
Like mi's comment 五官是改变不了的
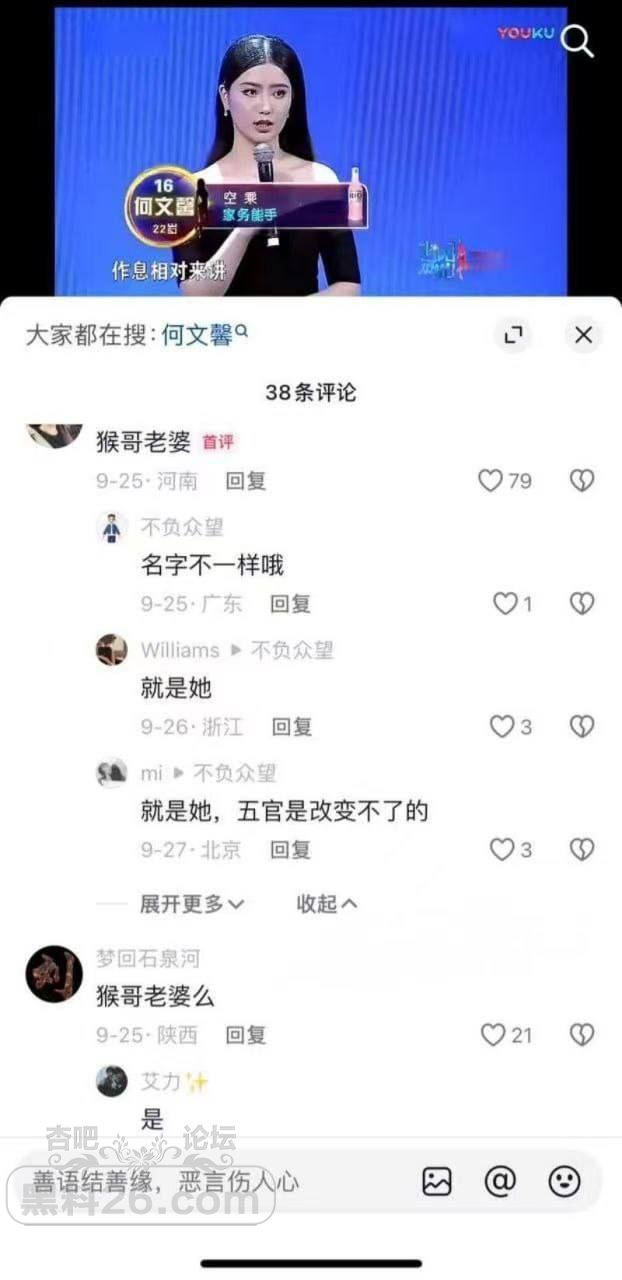point(501,849)
